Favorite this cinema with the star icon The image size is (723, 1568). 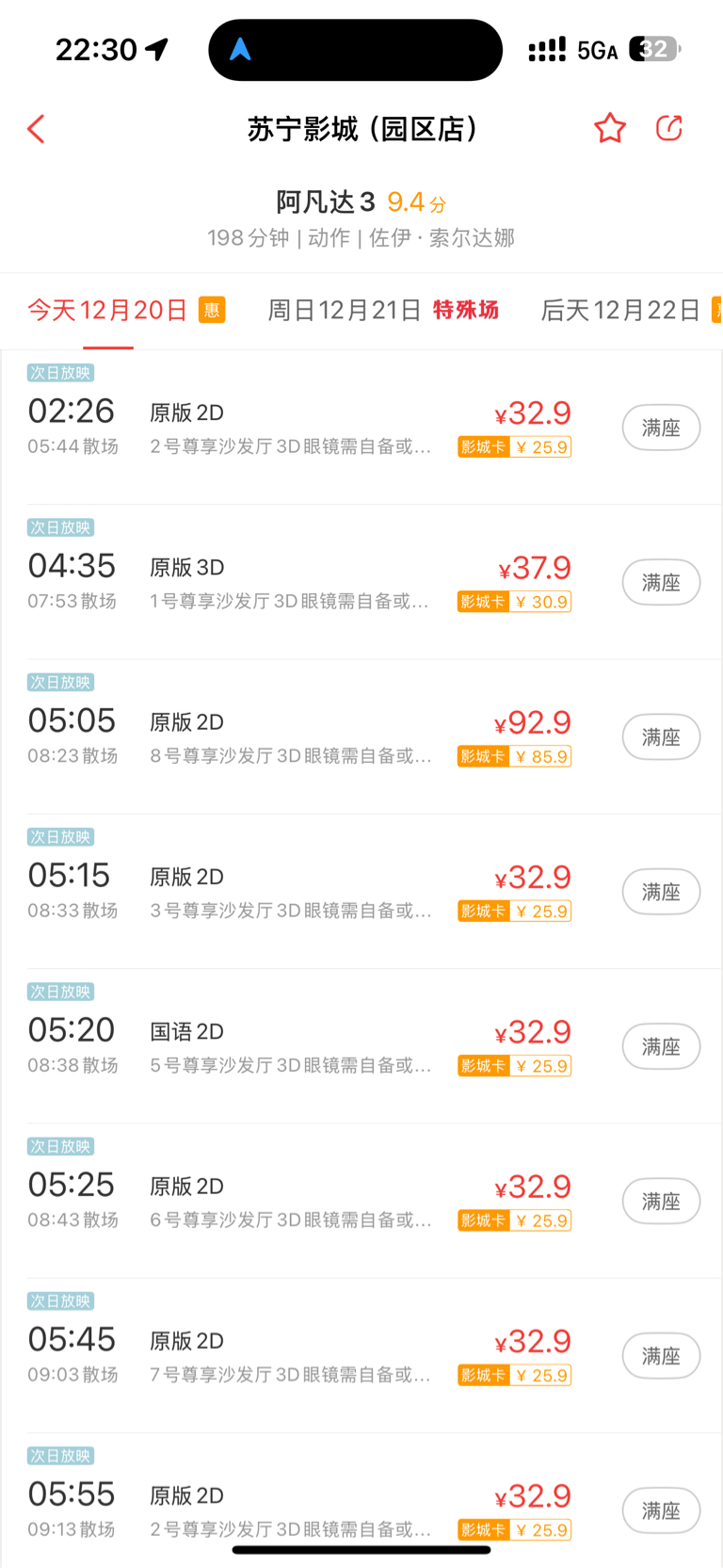pyautogui.click(x=610, y=128)
